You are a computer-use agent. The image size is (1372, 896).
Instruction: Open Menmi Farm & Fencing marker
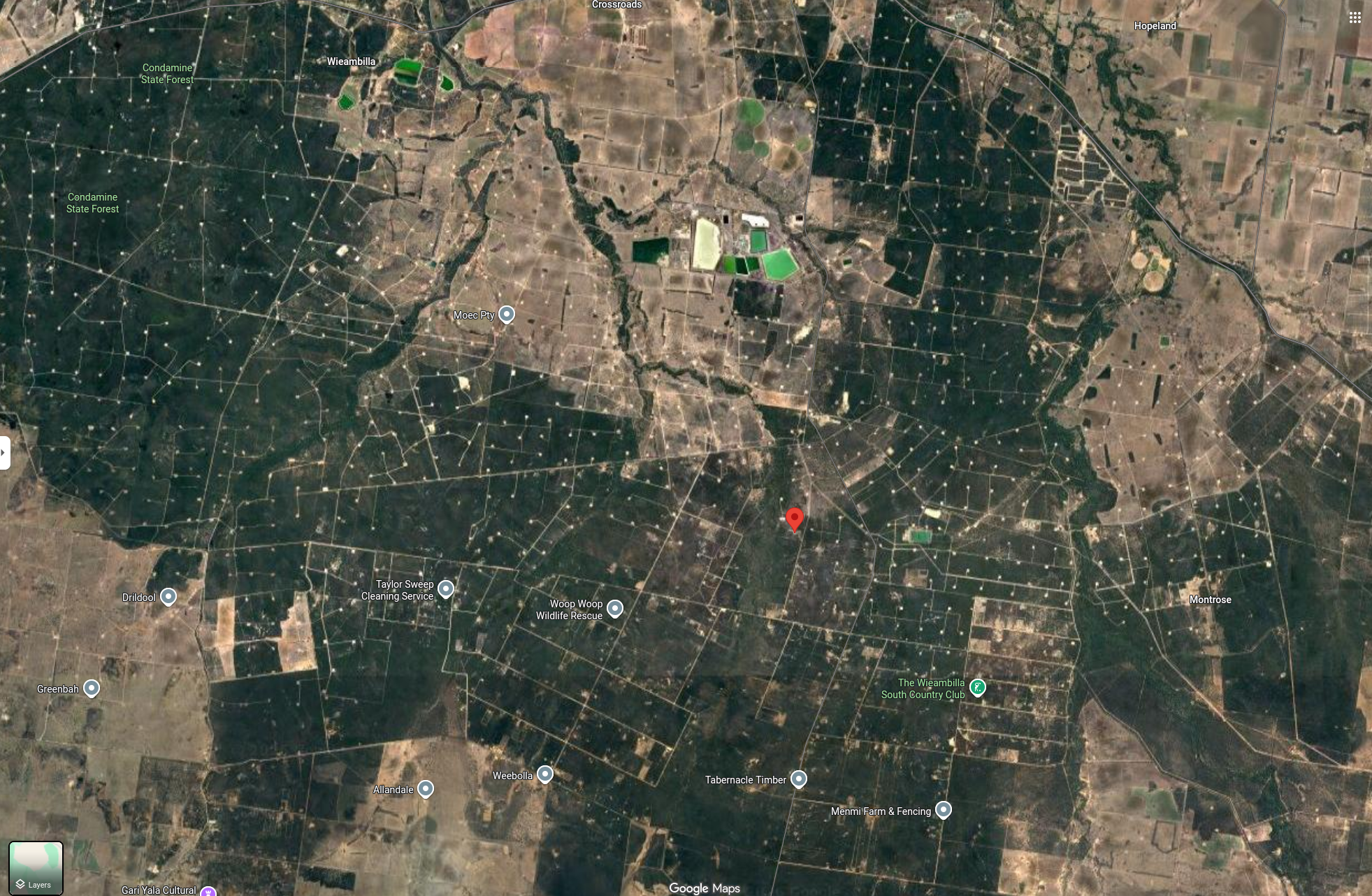(x=944, y=810)
